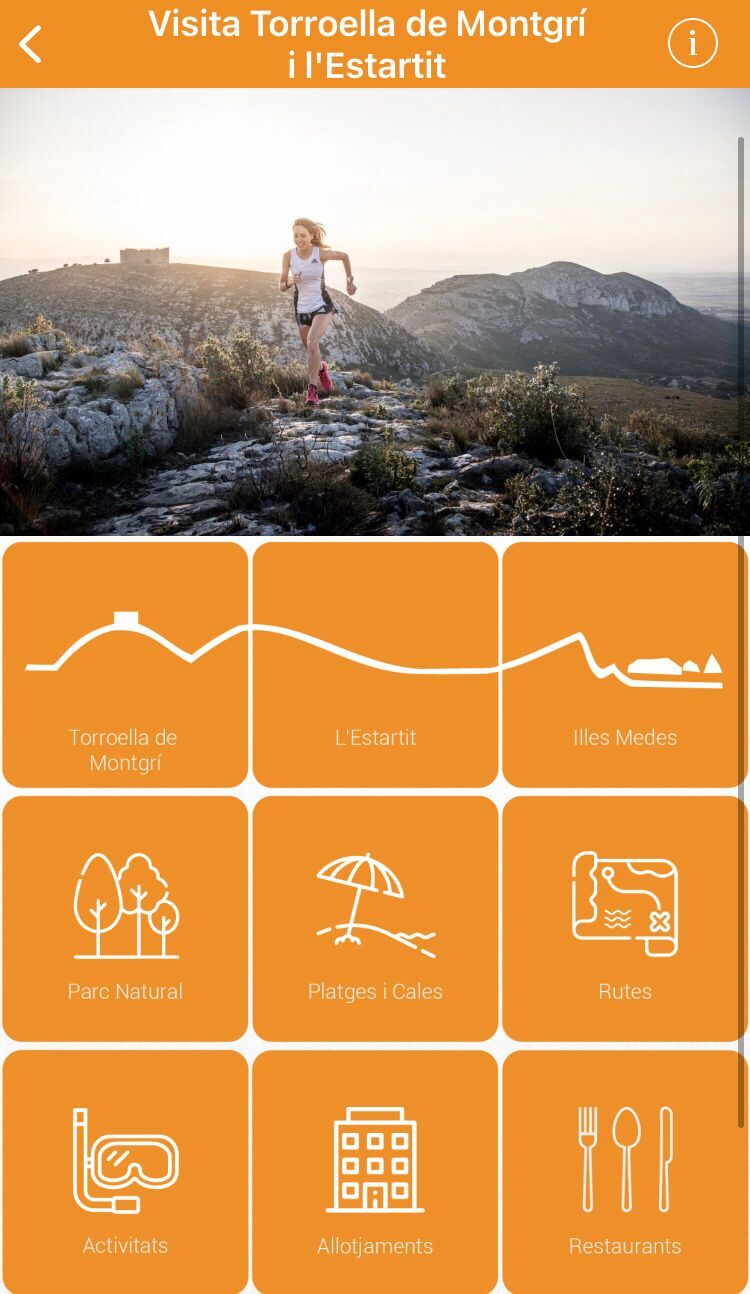Image resolution: width=750 pixels, height=1294 pixels.
Task: Select the L'Estartit tile
Action: (375, 664)
